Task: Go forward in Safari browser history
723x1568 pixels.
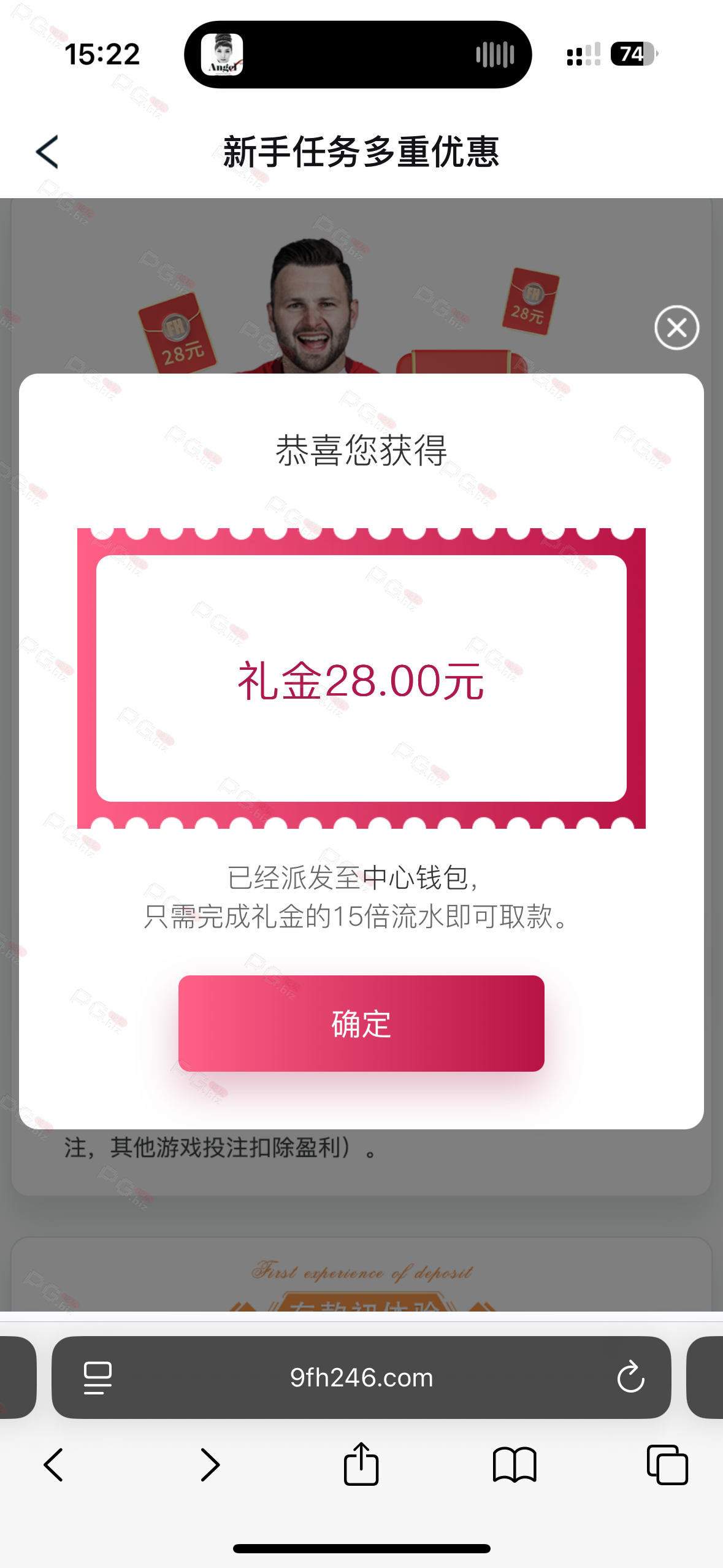Action: click(x=210, y=1465)
